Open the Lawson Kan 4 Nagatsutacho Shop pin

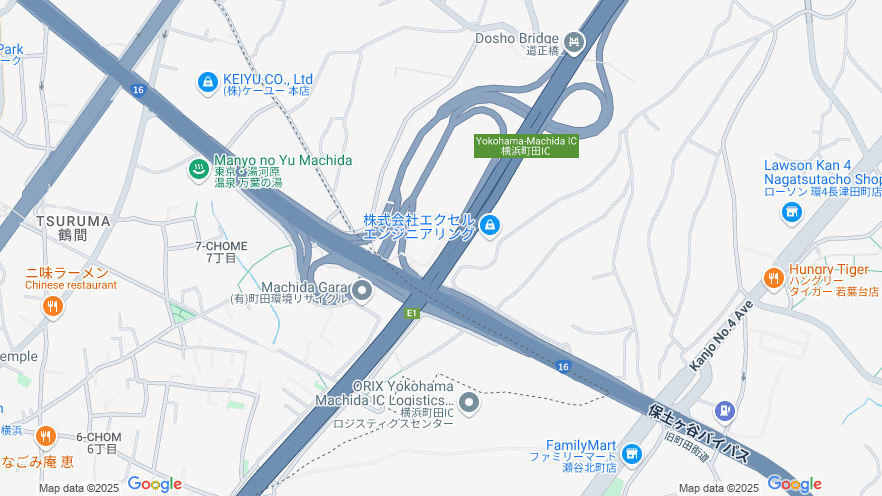(x=792, y=212)
